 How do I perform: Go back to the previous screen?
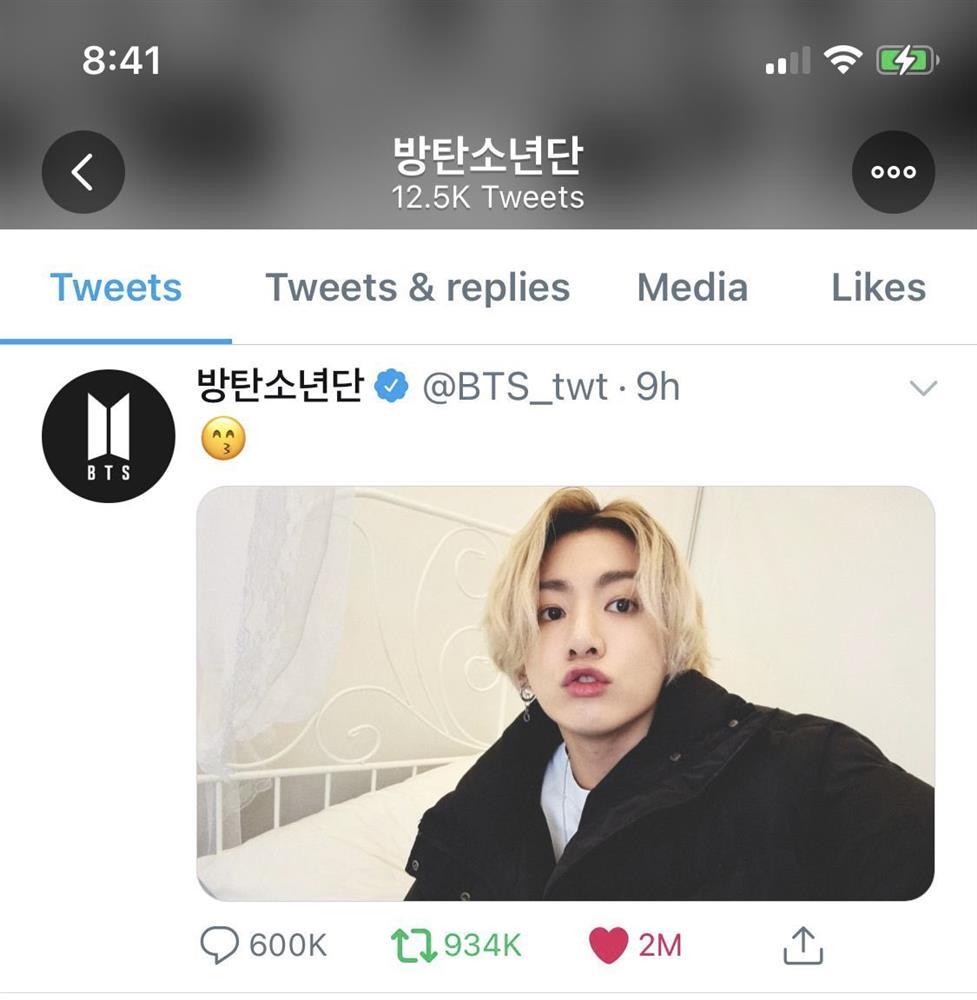(x=83, y=170)
